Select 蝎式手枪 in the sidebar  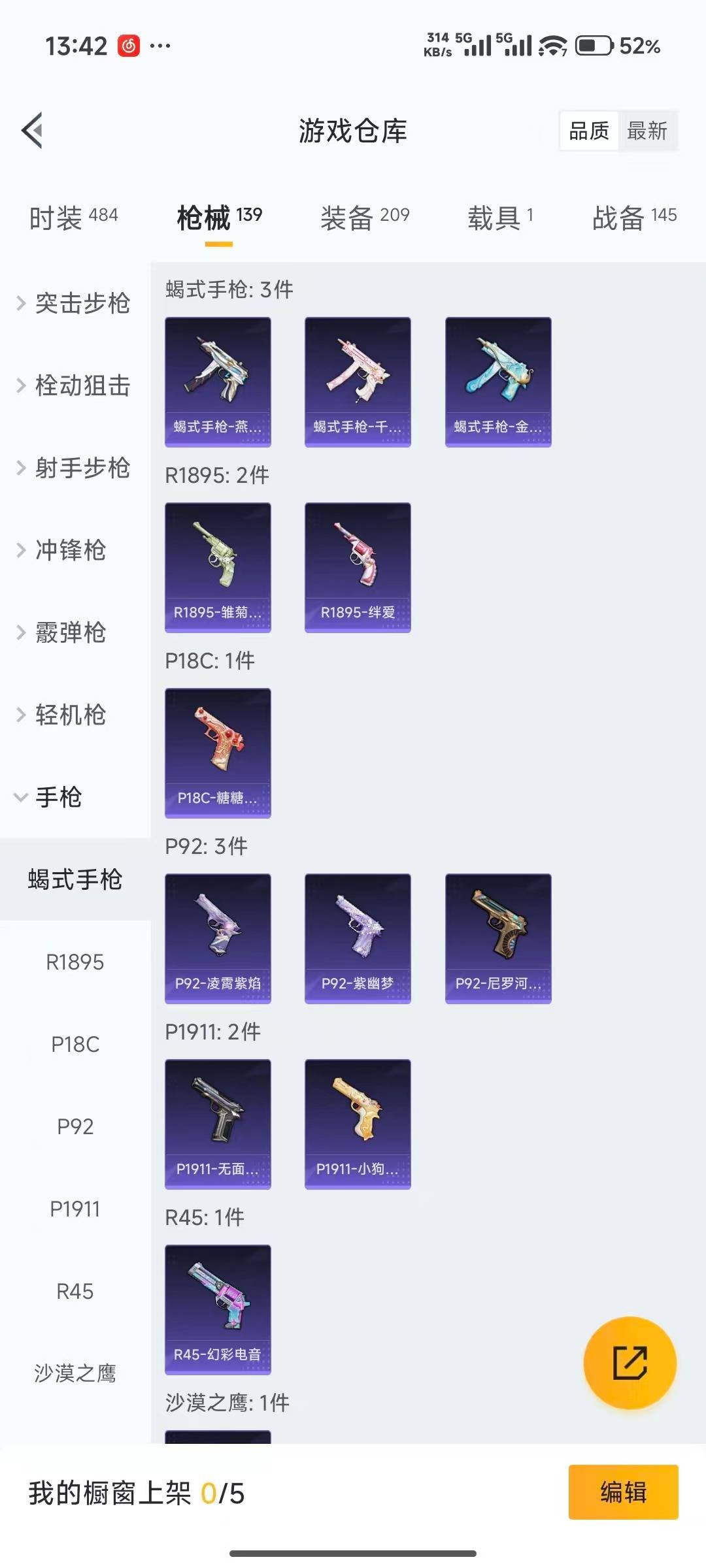pyautogui.click(x=75, y=880)
